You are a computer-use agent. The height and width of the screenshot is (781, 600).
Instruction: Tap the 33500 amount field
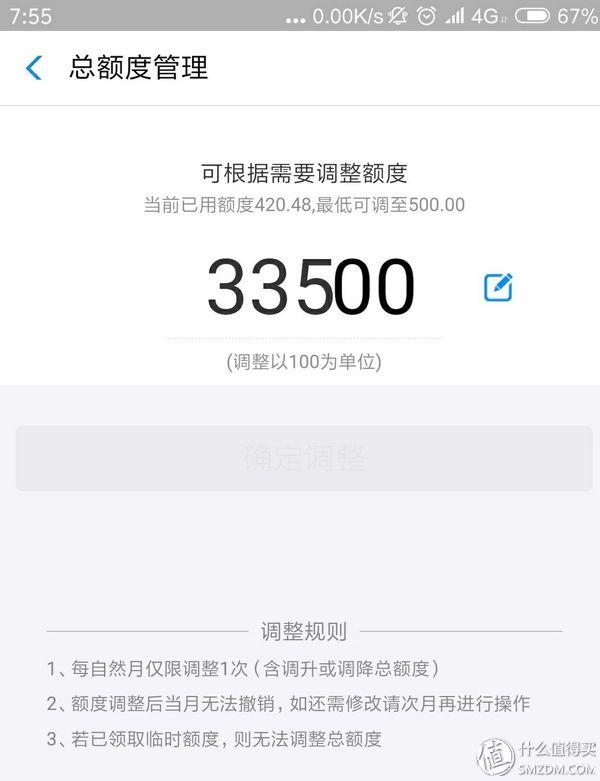point(310,288)
